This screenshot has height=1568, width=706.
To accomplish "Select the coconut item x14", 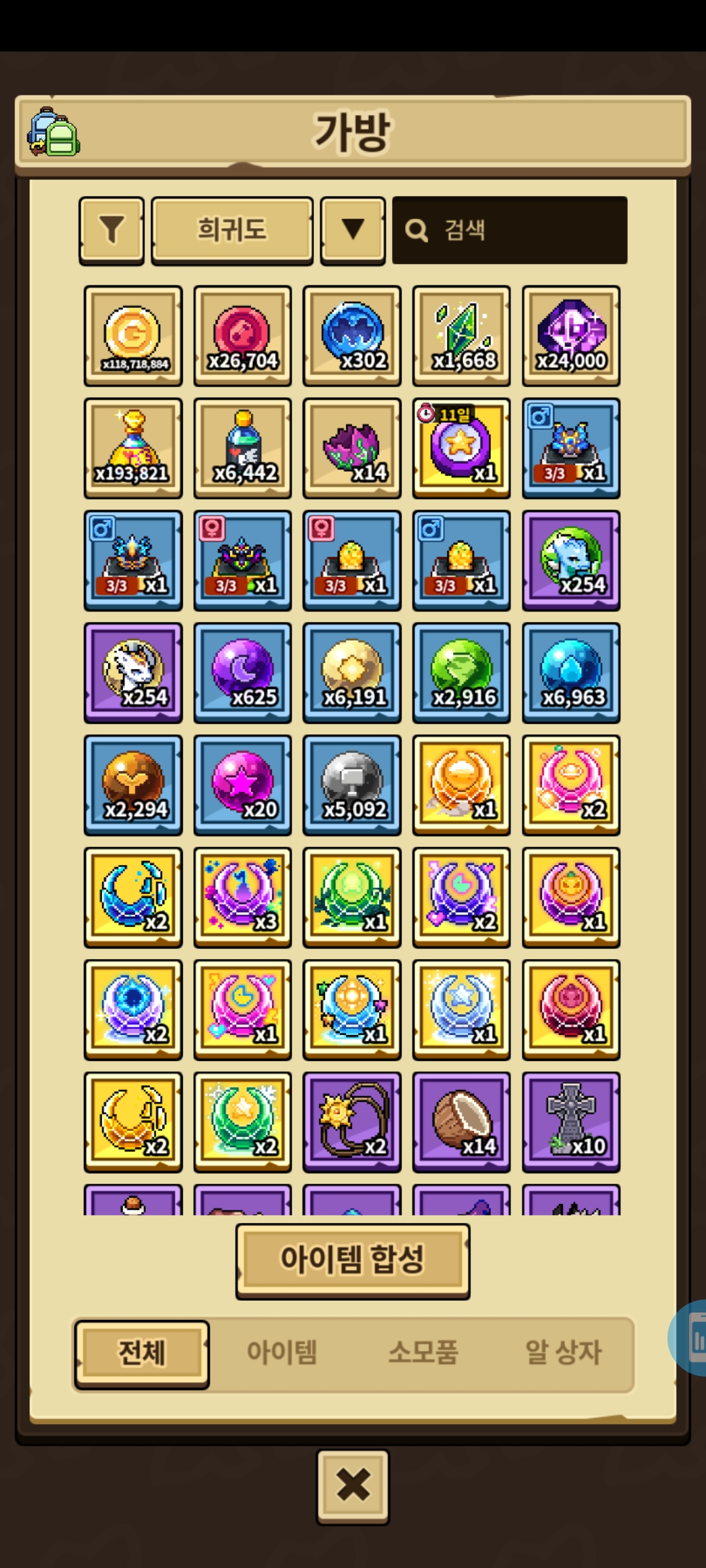I will coord(462,1122).
